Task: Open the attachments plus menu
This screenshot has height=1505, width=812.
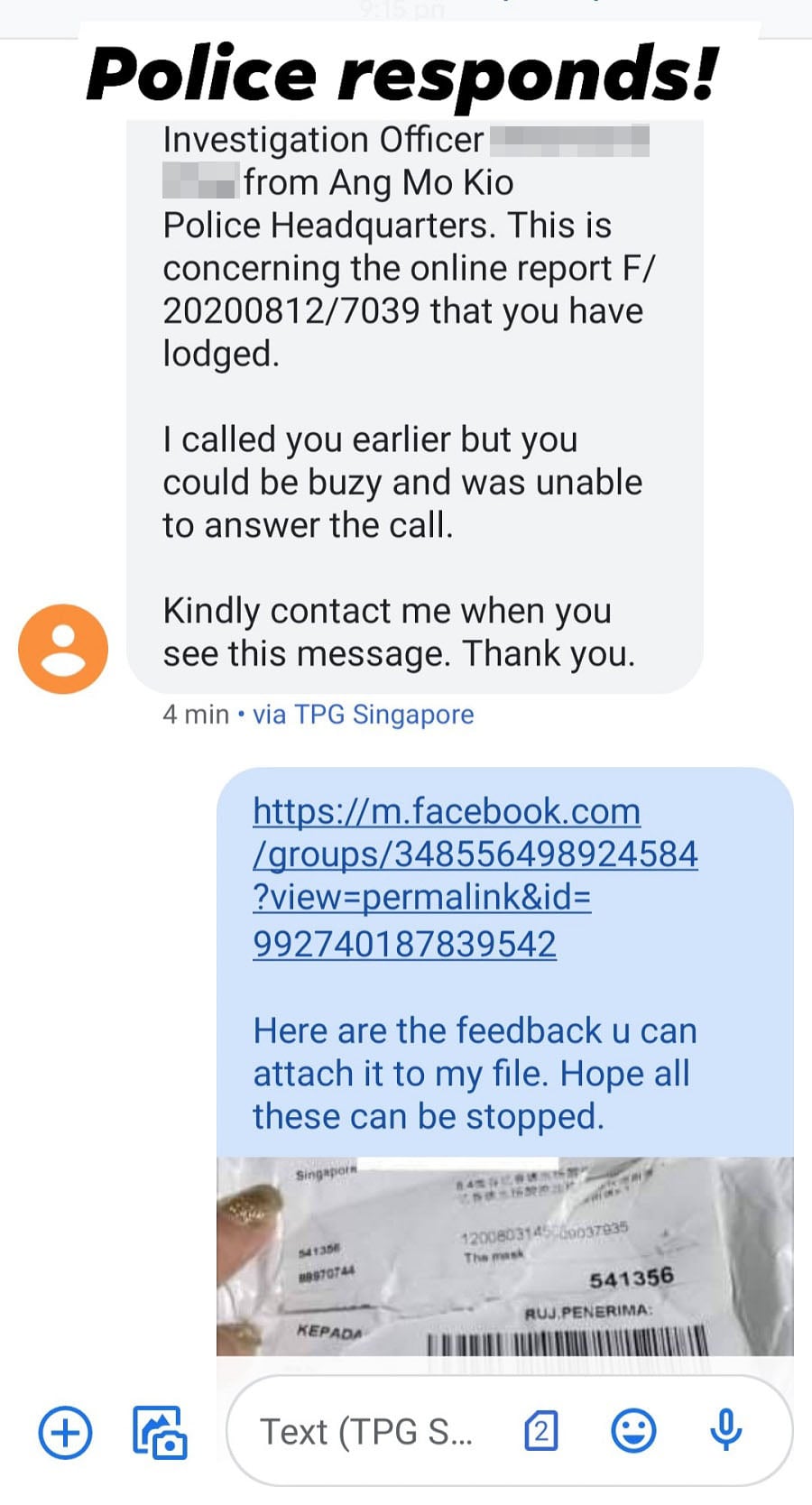Action: [x=65, y=1432]
